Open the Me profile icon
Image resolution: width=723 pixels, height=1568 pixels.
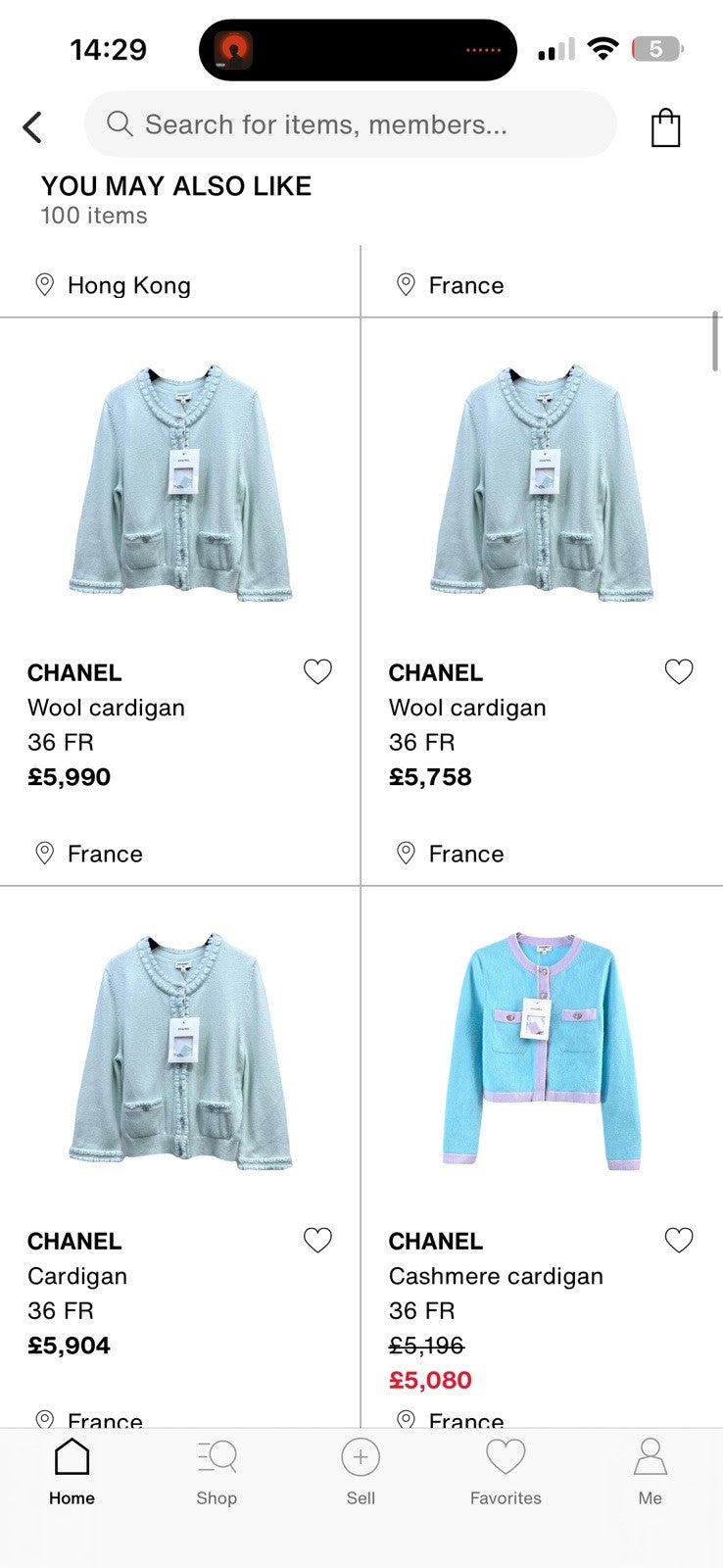point(649,1457)
